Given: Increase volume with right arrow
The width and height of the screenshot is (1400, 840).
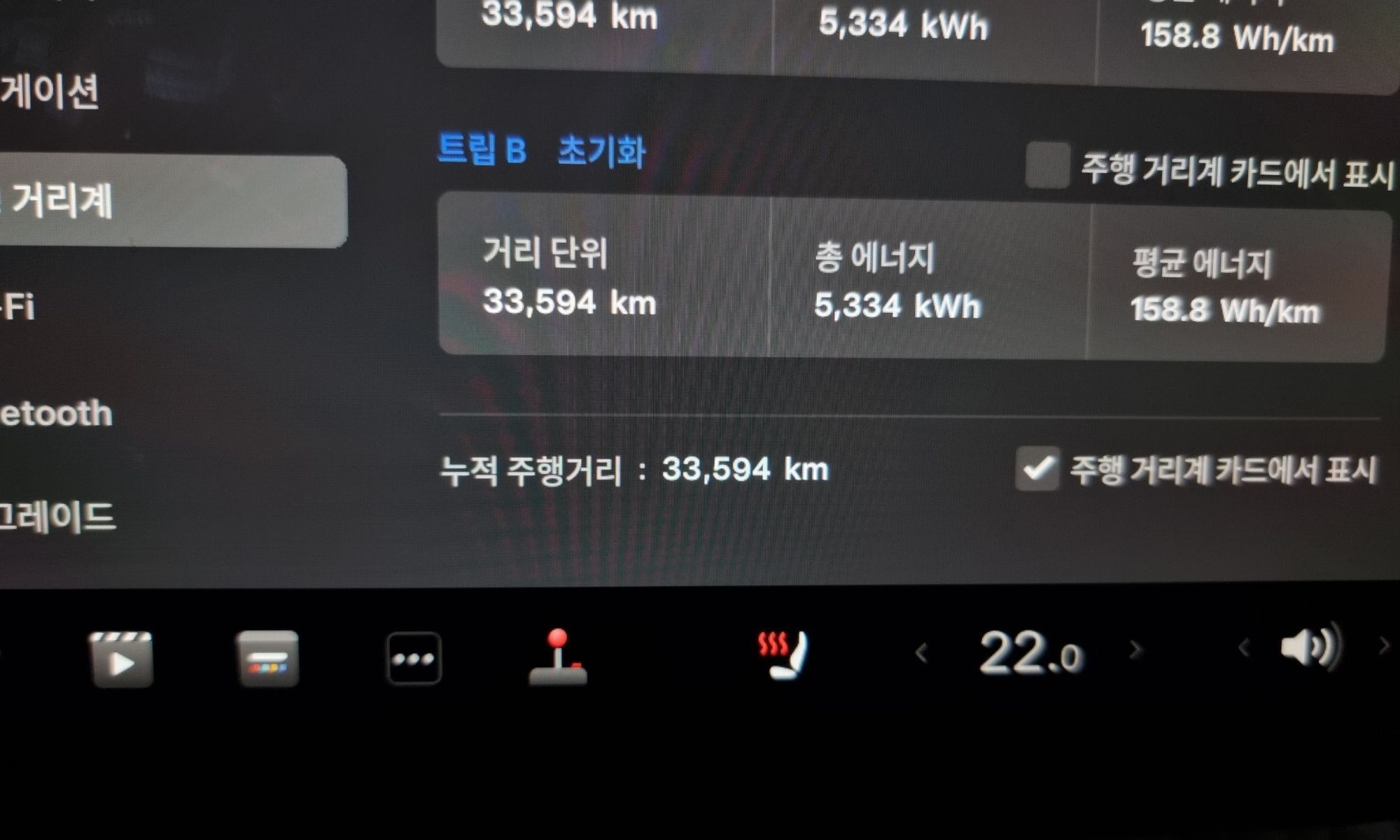Looking at the screenshot, I should click(x=1383, y=646).
